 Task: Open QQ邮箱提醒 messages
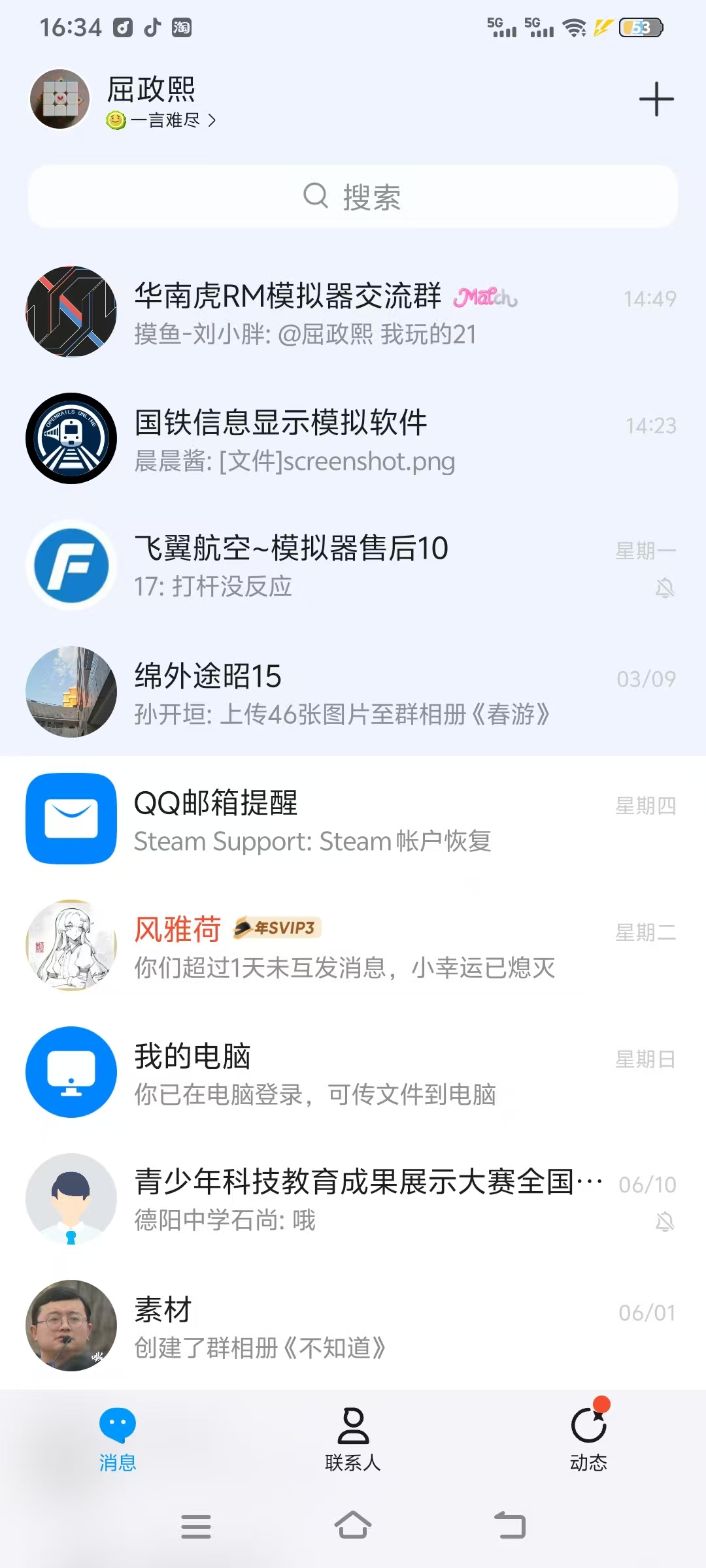(x=353, y=819)
